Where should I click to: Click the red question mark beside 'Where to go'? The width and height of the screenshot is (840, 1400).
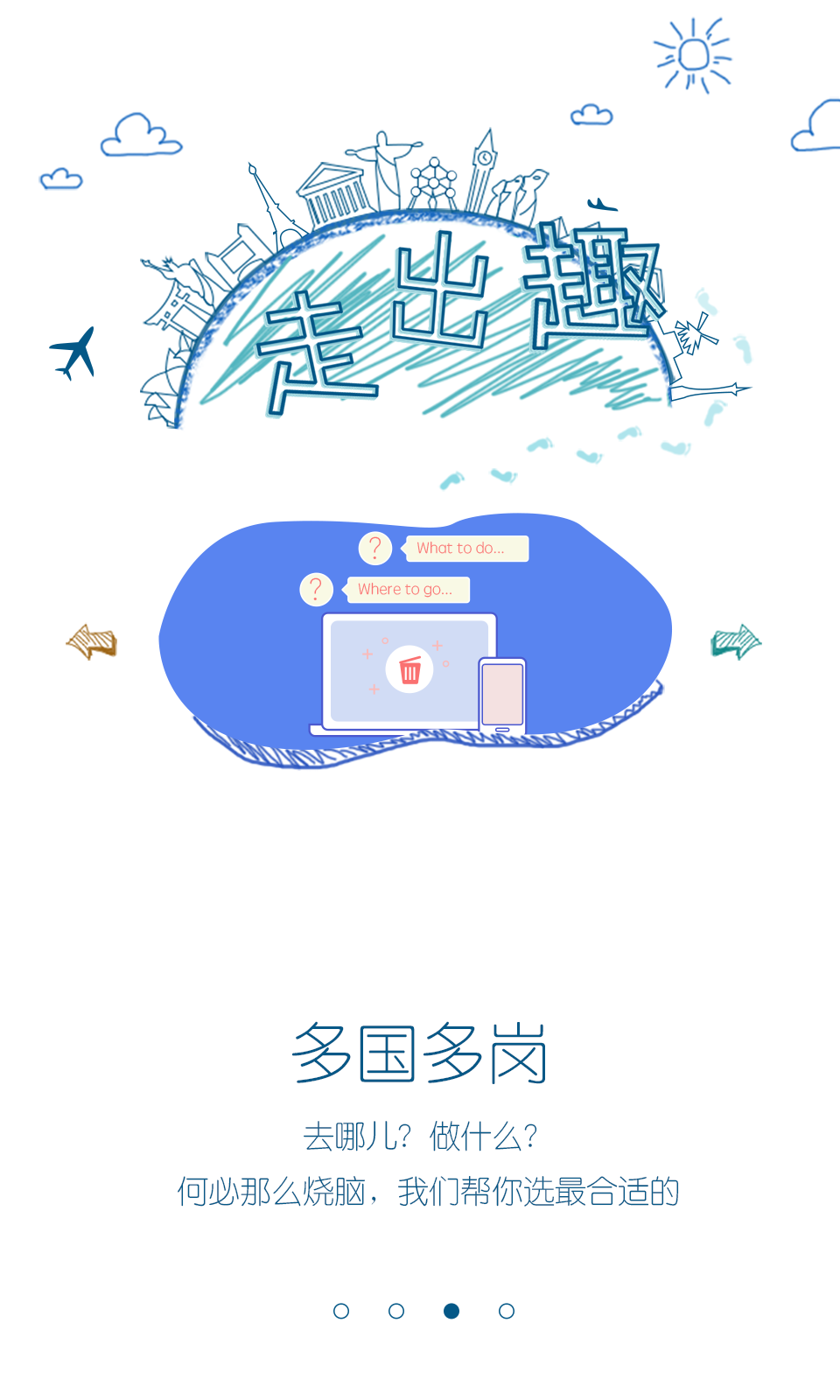click(x=317, y=588)
